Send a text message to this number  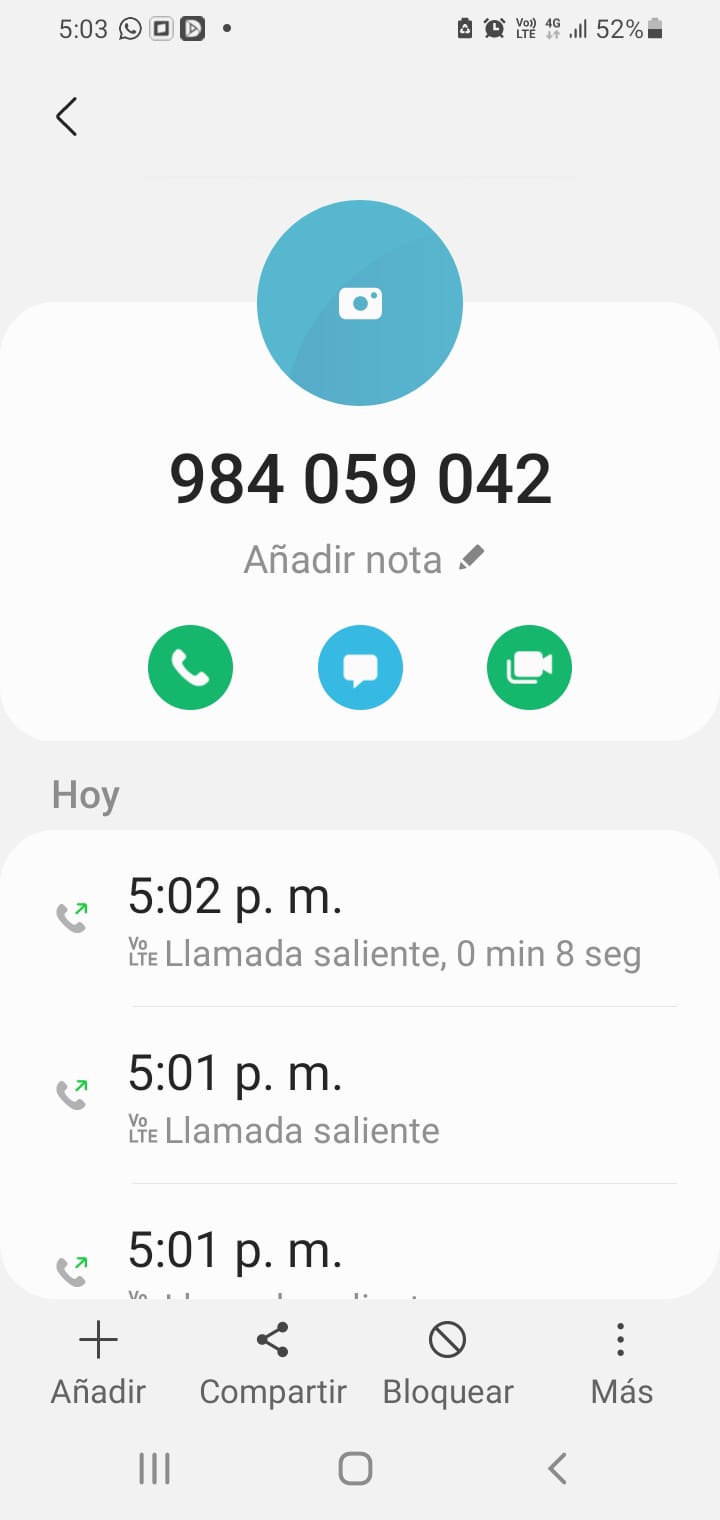click(360, 667)
